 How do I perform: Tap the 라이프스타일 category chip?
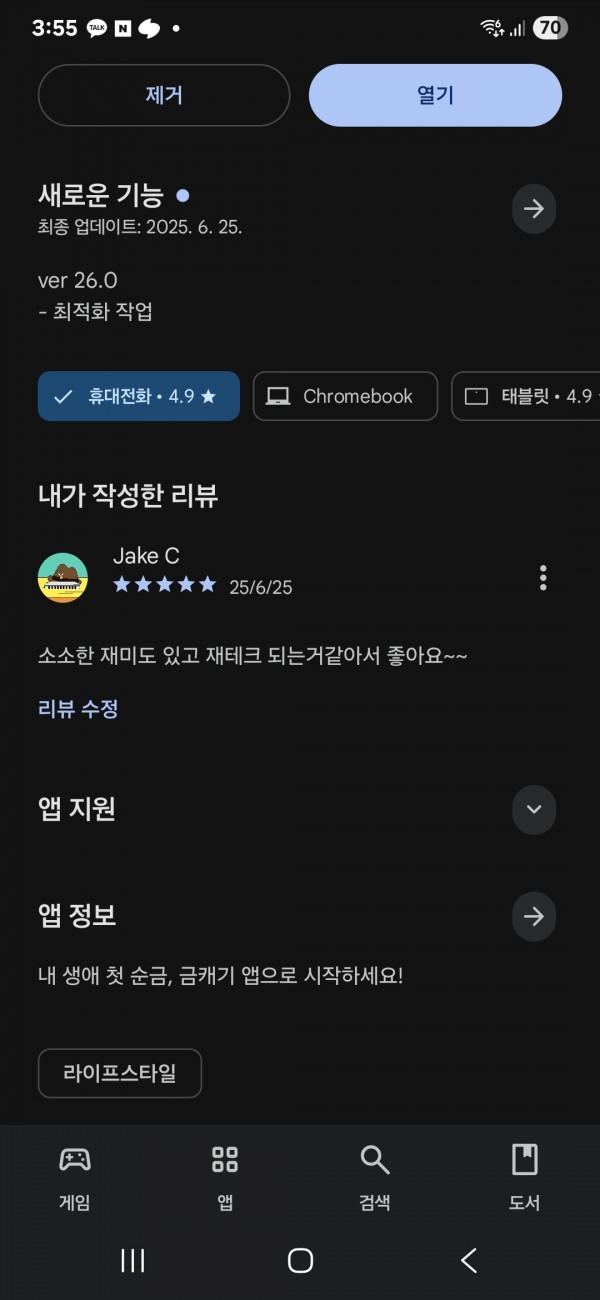(x=120, y=1073)
